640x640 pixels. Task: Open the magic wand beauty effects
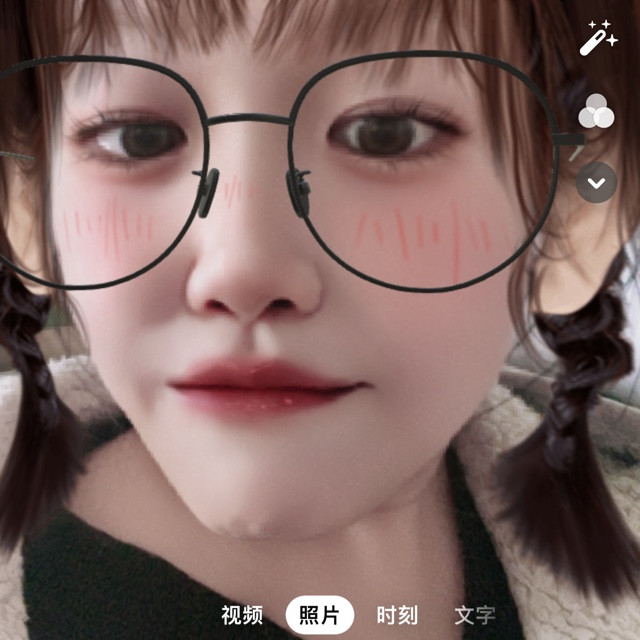click(597, 38)
